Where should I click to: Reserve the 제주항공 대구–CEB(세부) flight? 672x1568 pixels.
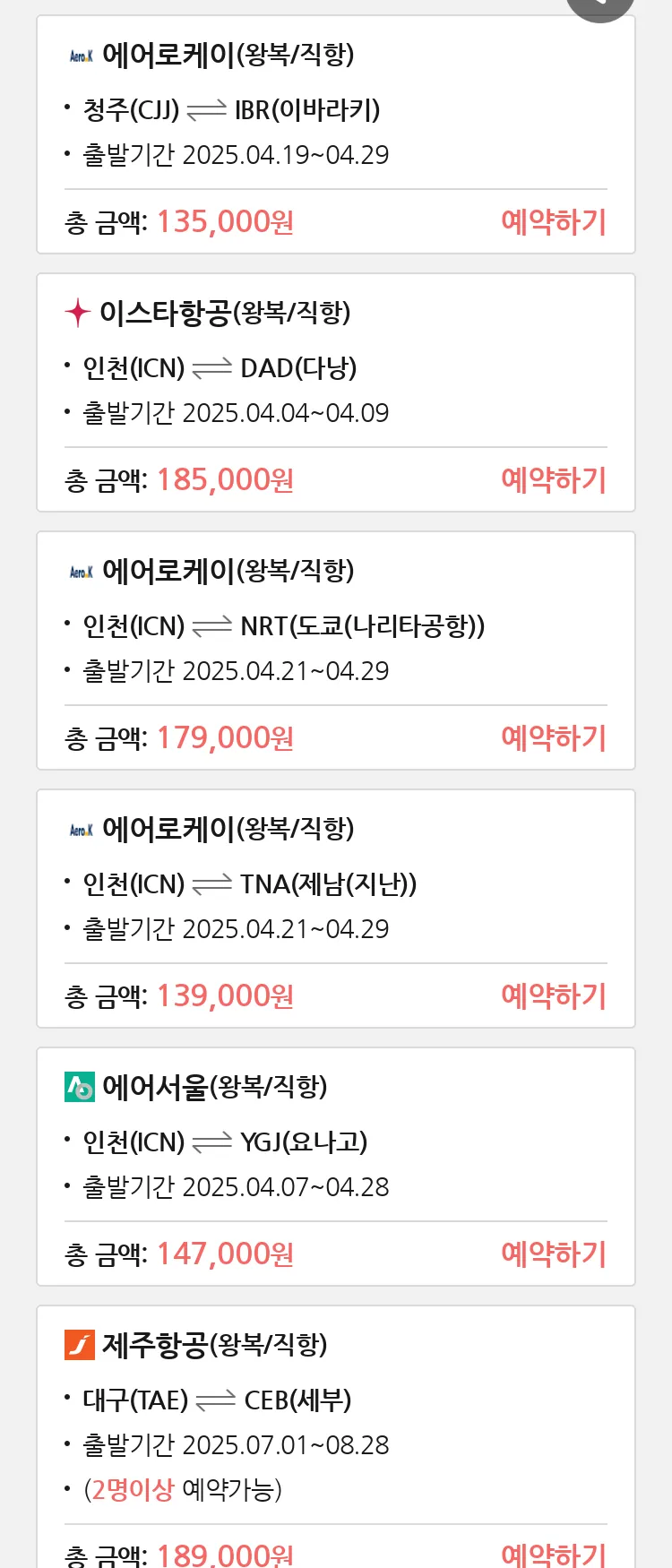pos(554,1554)
